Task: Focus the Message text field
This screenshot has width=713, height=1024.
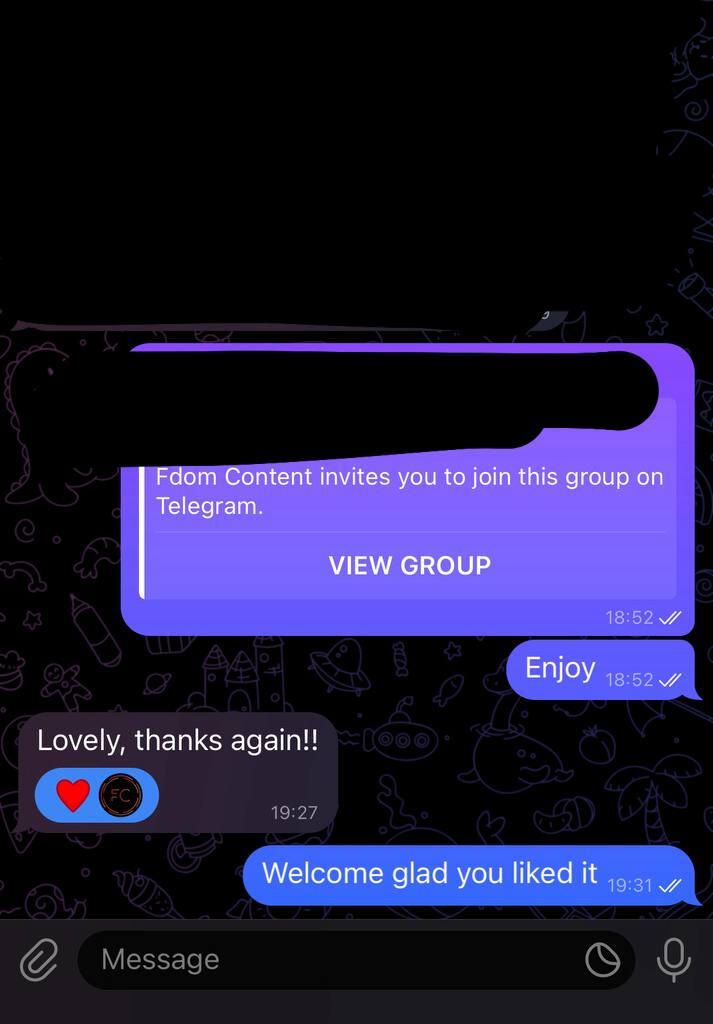Action: pyautogui.click(x=330, y=960)
